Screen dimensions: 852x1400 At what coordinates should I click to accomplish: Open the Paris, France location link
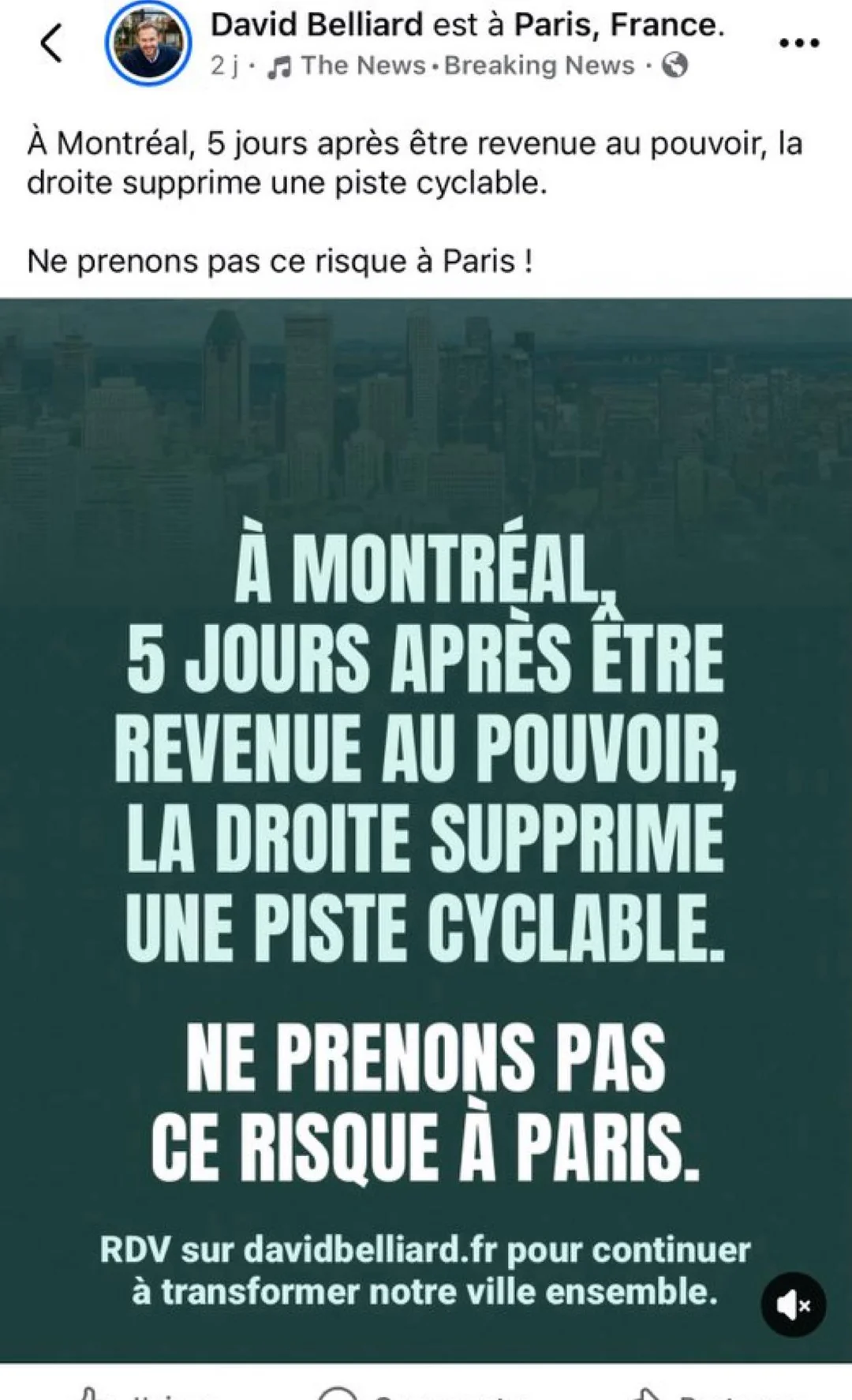(x=618, y=25)
